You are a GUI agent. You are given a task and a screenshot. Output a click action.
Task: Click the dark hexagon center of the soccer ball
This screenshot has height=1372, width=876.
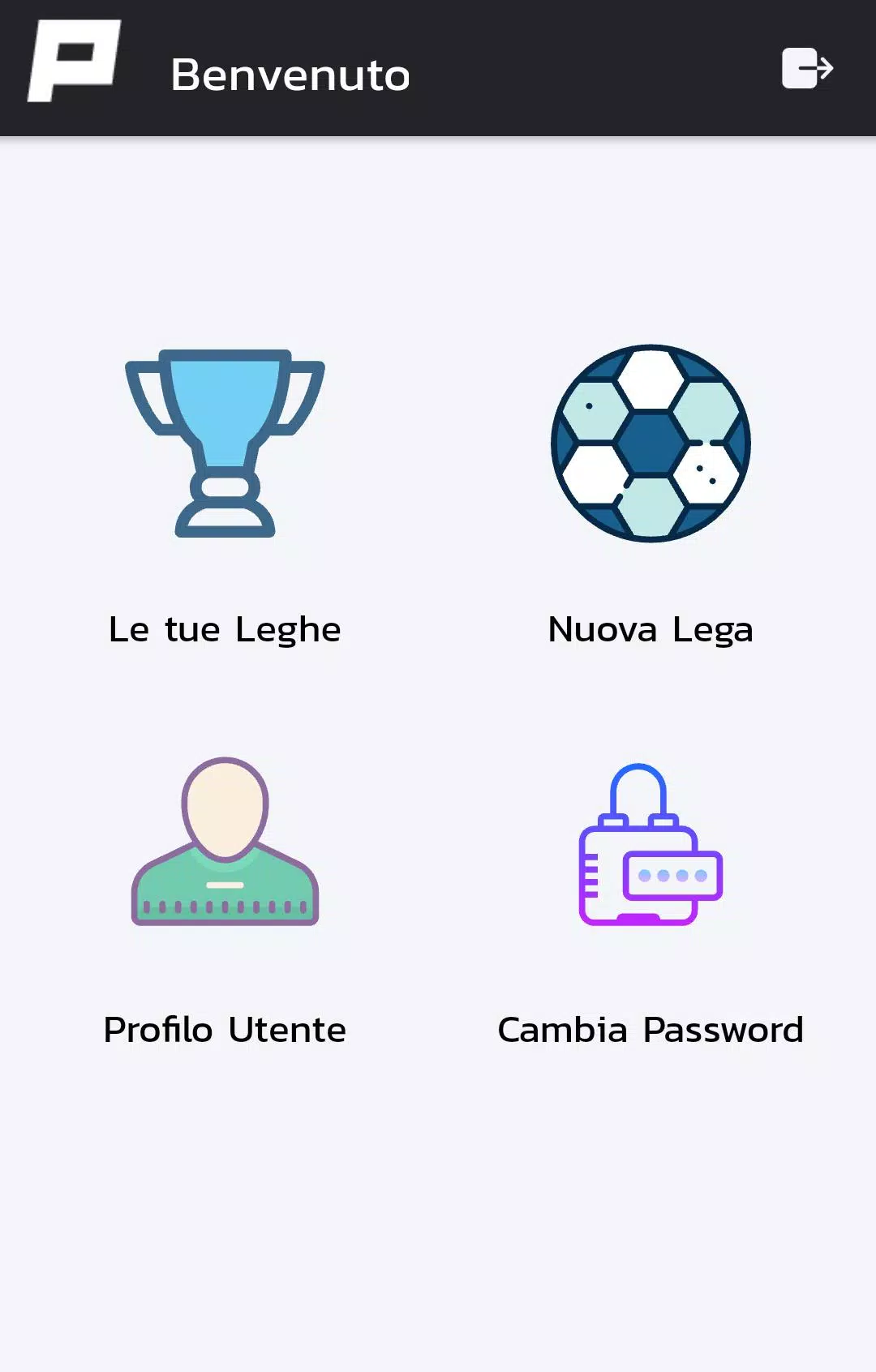(651, 444)
